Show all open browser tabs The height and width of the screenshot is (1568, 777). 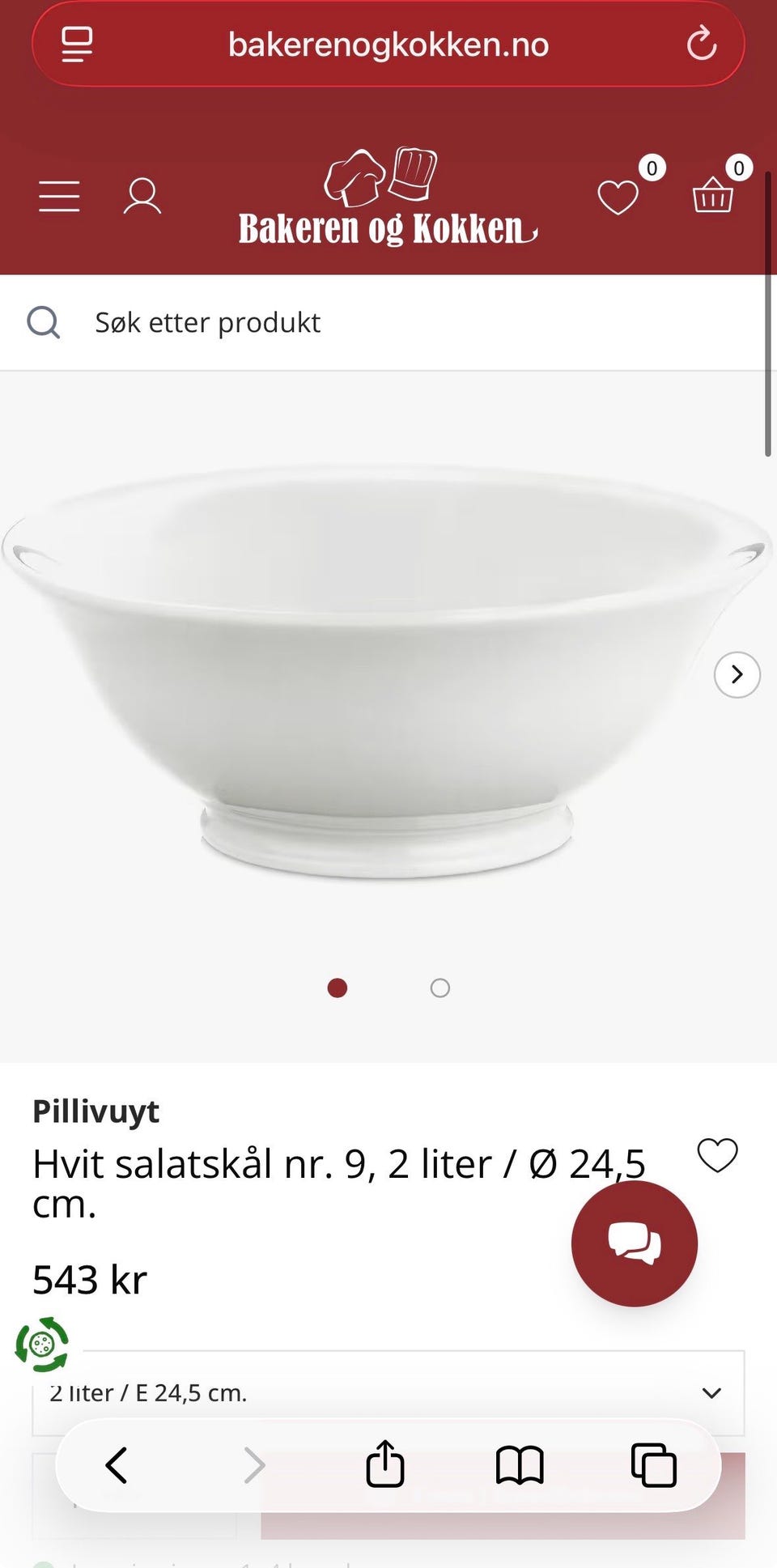(653, 1465)
